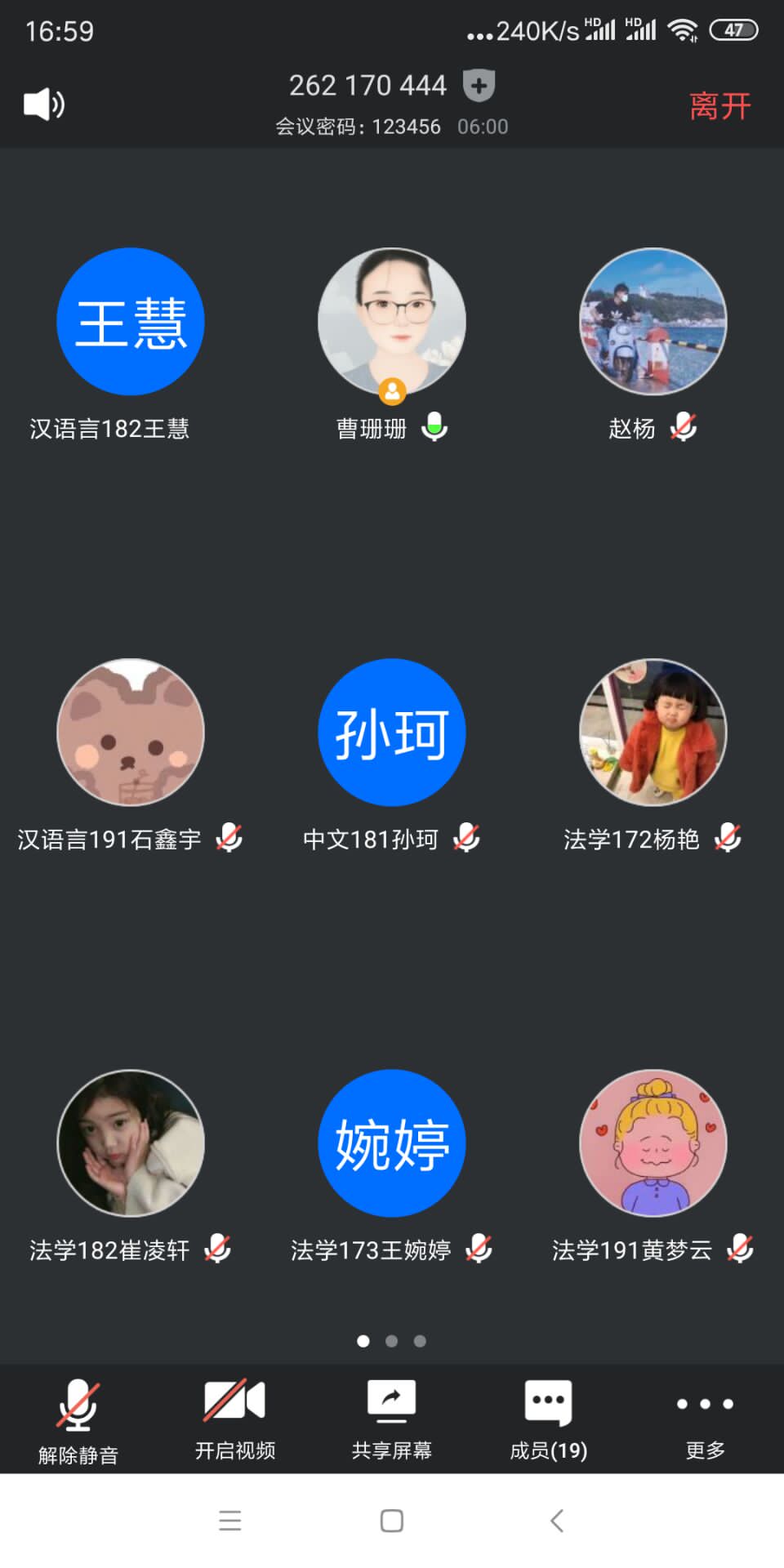
Task: Open 中文181孙珂's participant tile
Action: 392,733
